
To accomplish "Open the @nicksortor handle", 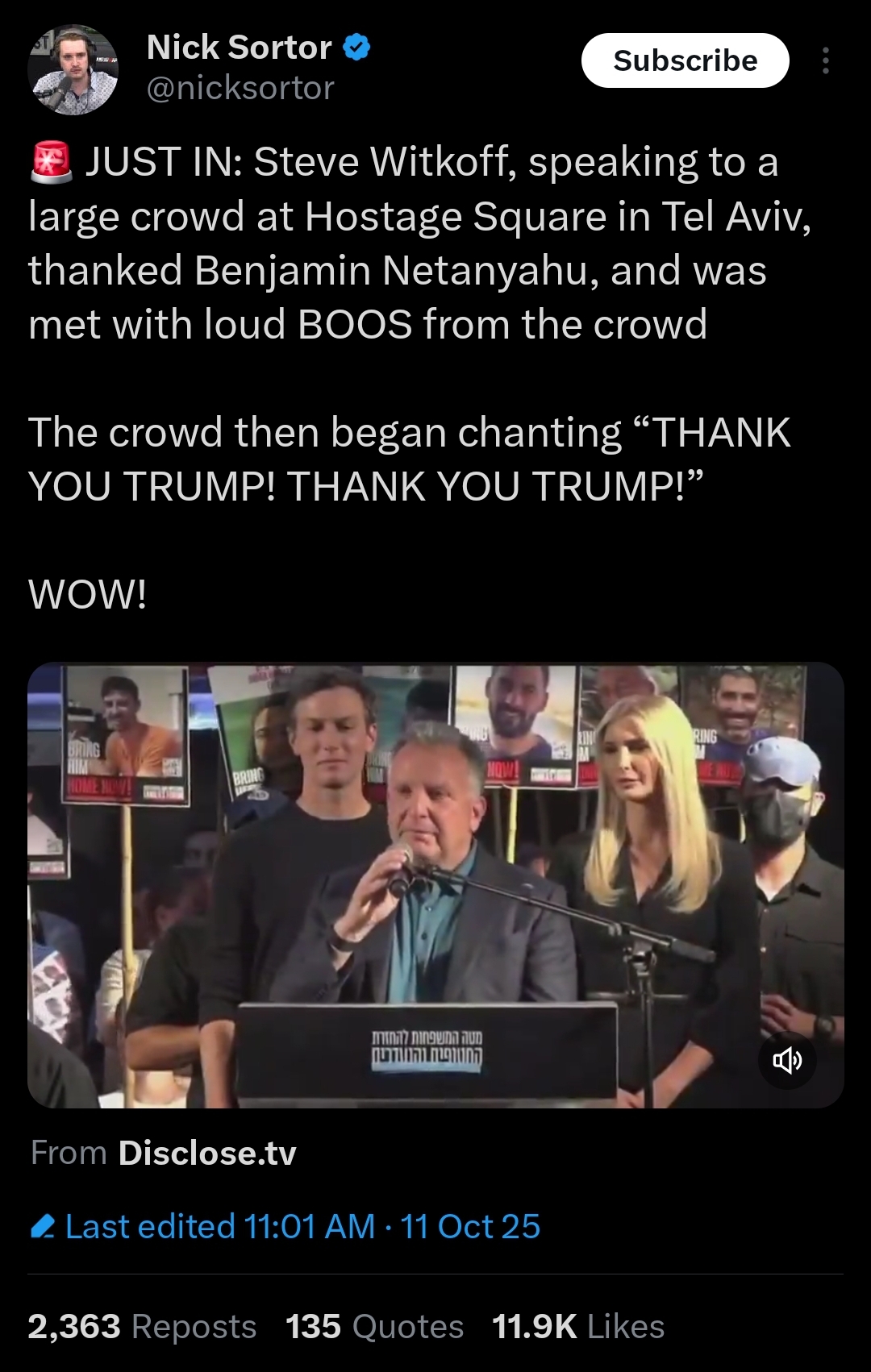I will tap(240, 88).
